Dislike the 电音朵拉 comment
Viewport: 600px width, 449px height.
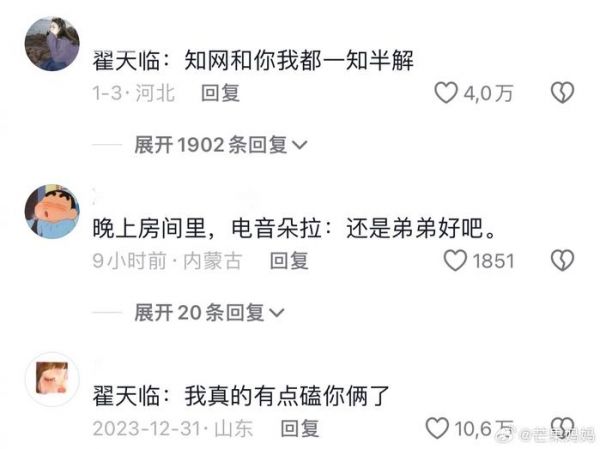click(x=562, y=261)
